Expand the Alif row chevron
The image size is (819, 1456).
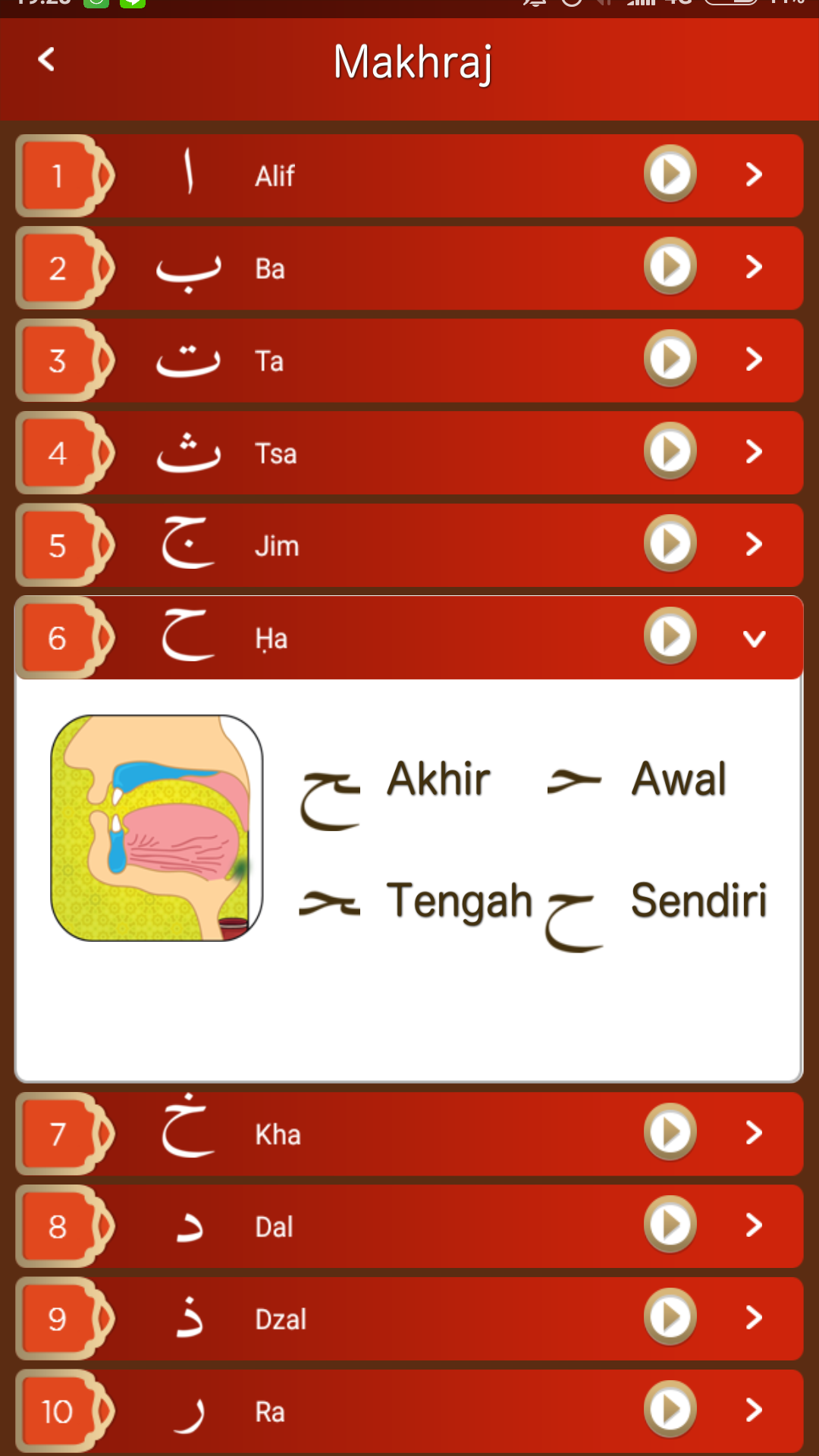click(x=754, y=174)
